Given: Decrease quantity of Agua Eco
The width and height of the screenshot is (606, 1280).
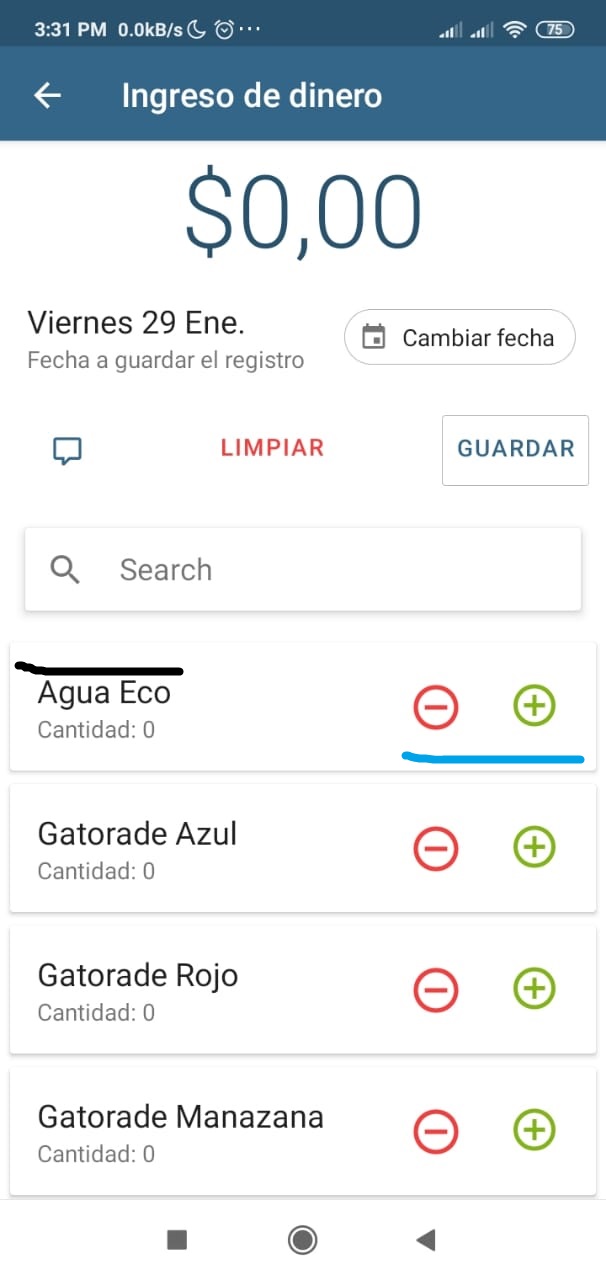Looking at the screenshot, I should click(x=435, y=707).
